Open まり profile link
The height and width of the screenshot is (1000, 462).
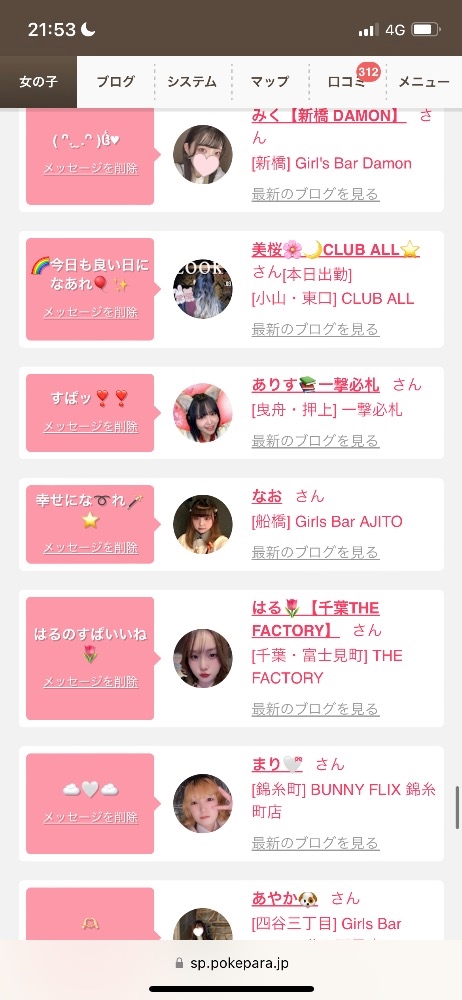click(277, 764)
